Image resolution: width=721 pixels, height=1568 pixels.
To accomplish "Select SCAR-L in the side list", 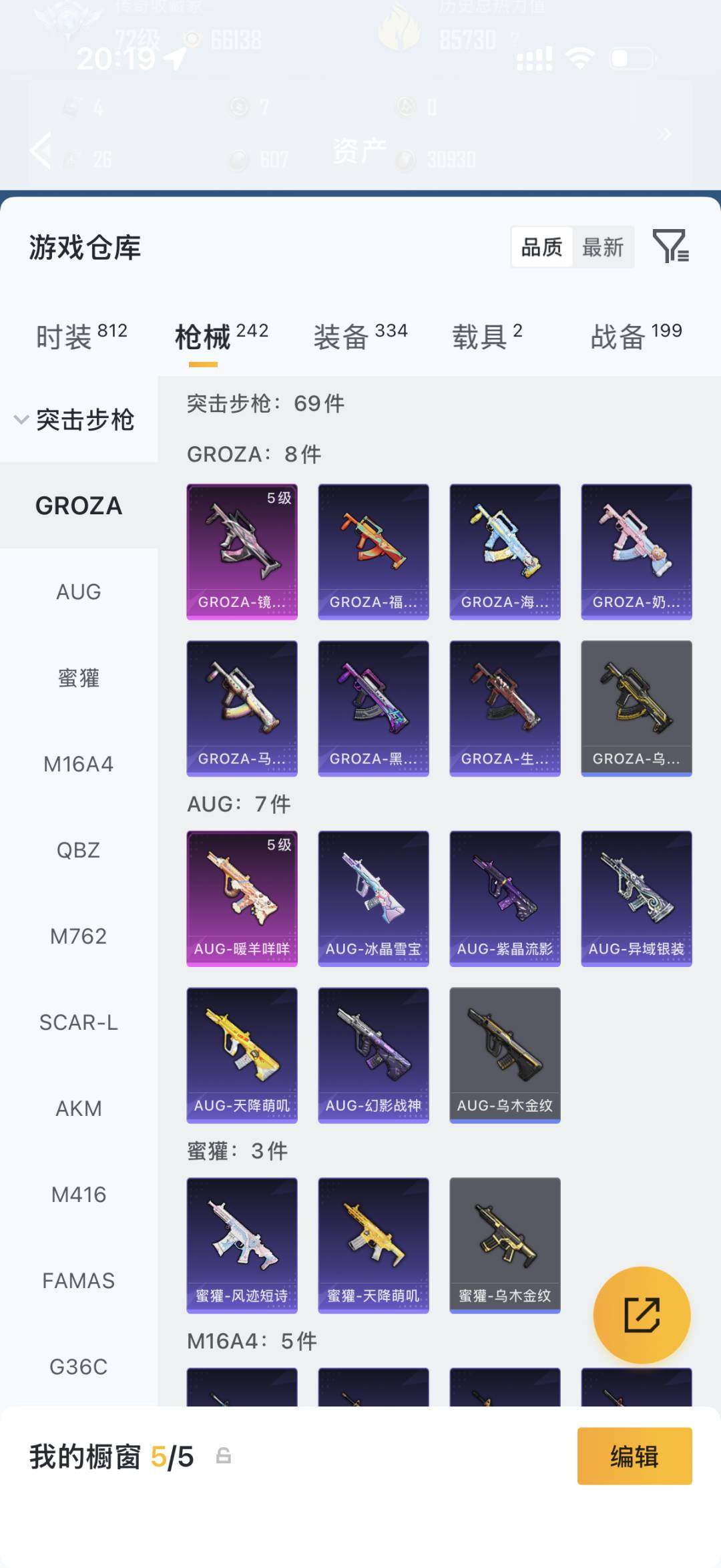I will [78, 1022].
